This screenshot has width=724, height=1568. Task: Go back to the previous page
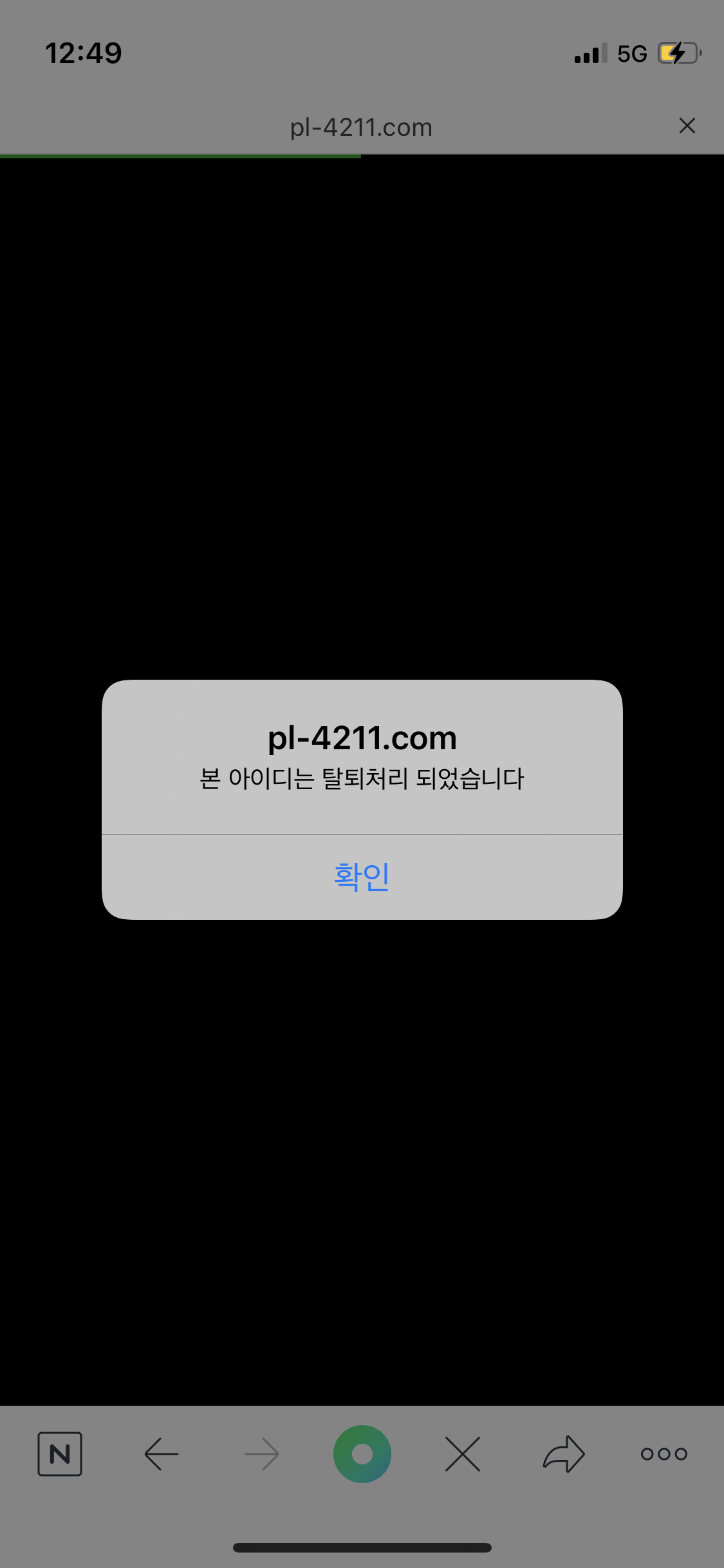click(161, 1453)
